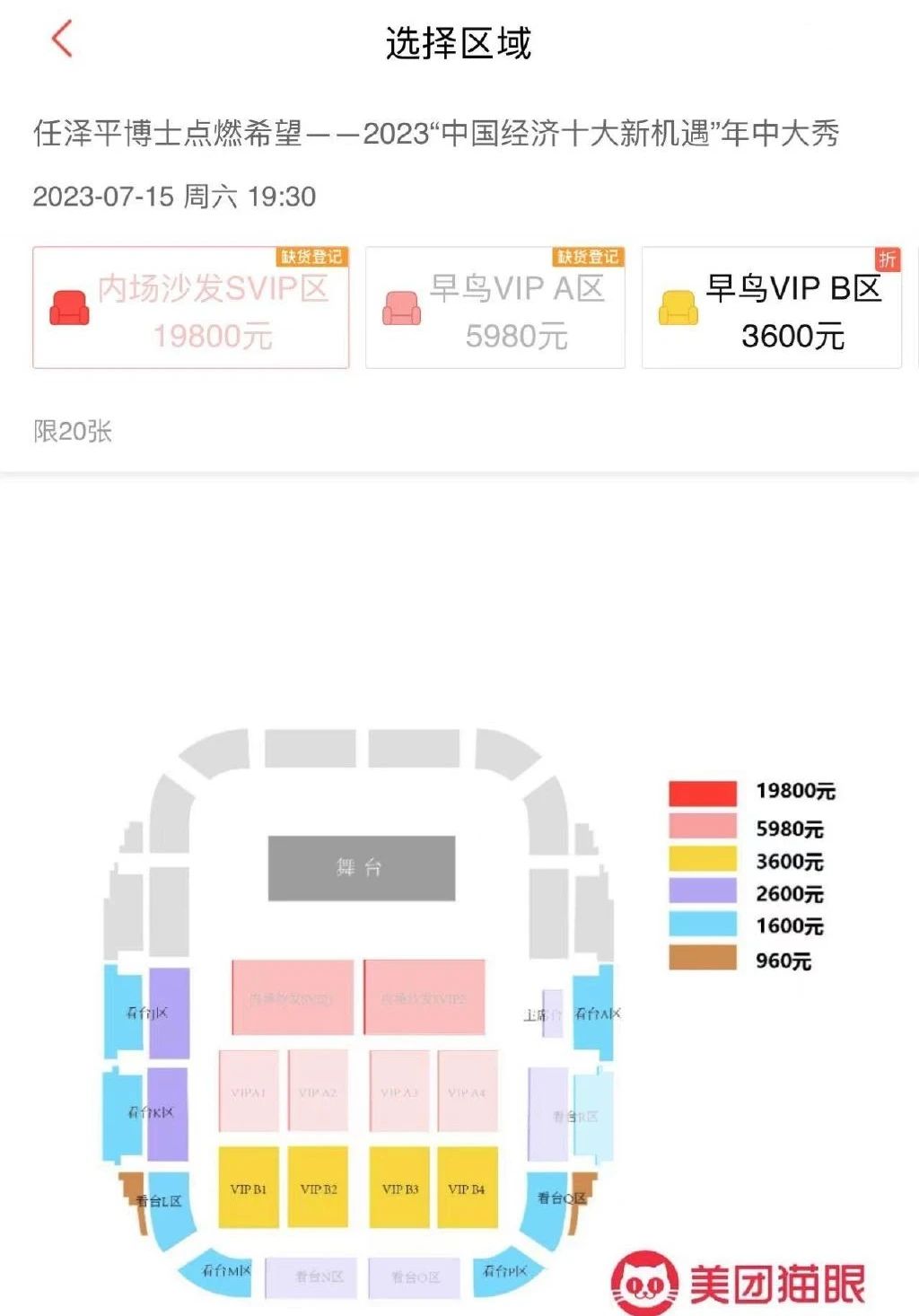Tap the VIP A1 area on the map

249,1092
